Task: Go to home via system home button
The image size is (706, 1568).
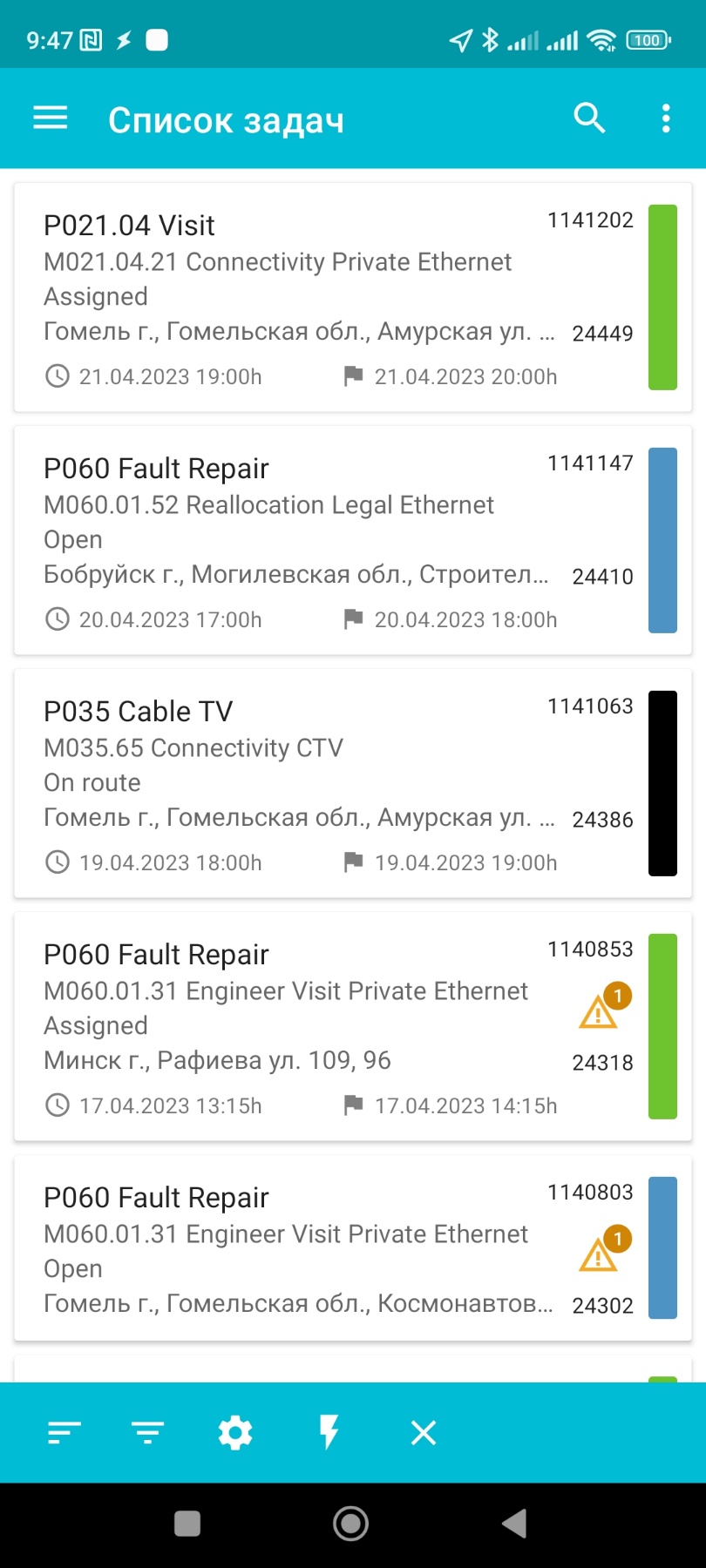Action: click(351, 1524)
